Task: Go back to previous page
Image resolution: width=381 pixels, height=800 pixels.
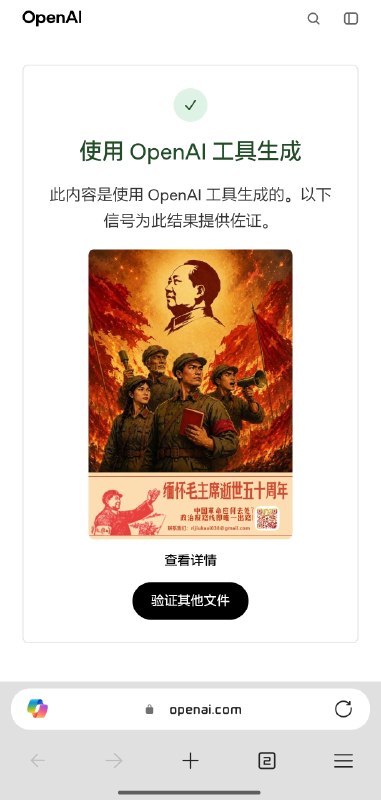Action: pos(38,761)
